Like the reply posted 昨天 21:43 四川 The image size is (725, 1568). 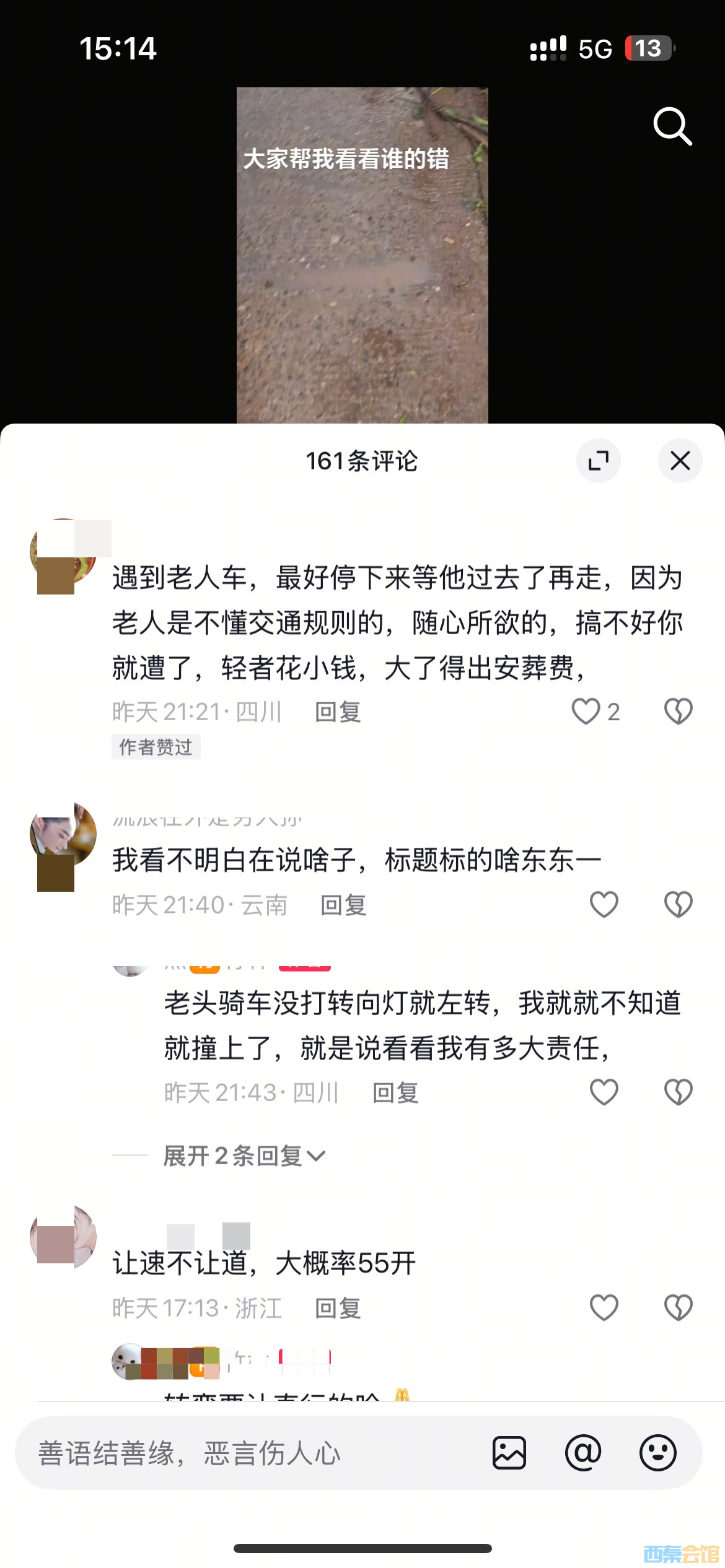pyautogui.click(x=604, y=1092)
